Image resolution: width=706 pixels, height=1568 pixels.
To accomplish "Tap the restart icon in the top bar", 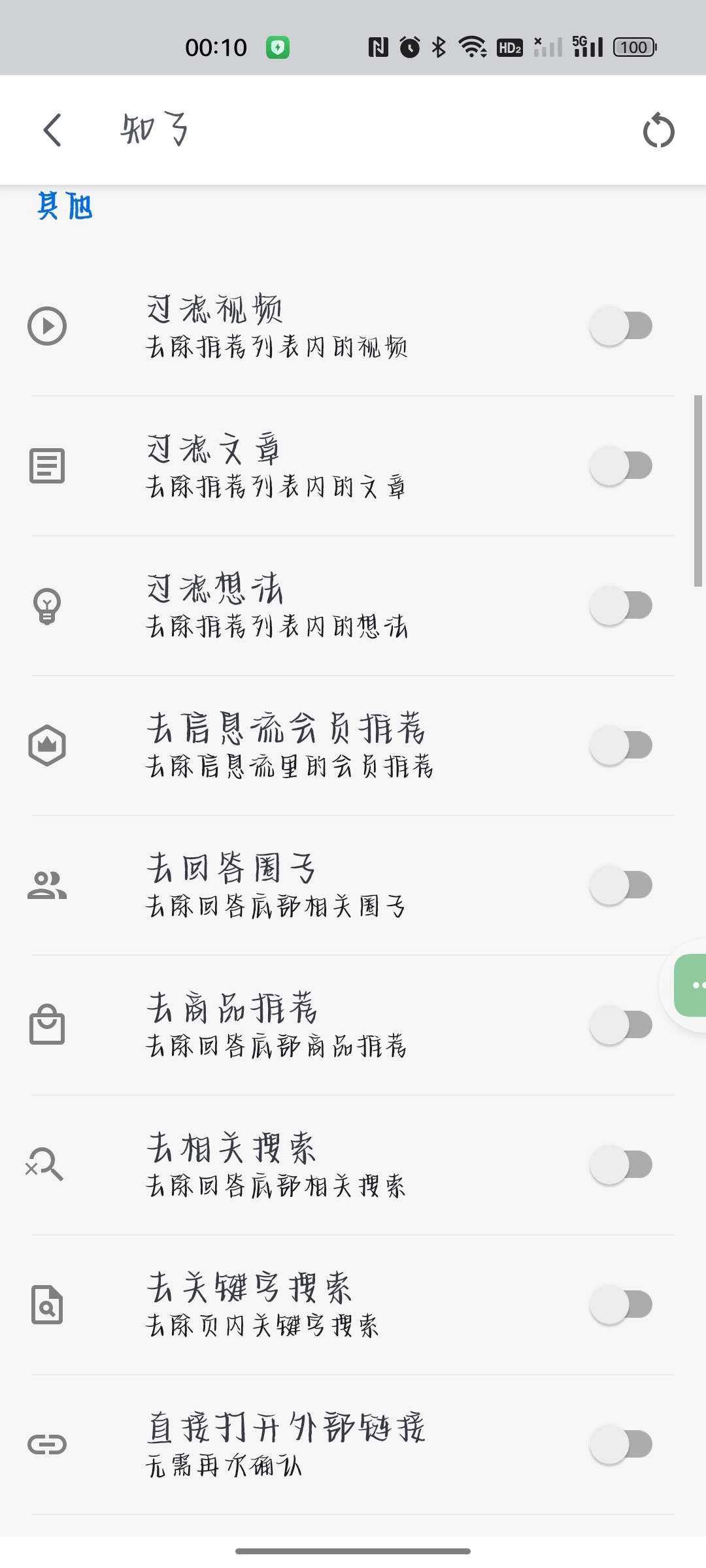I will point(658,131).
